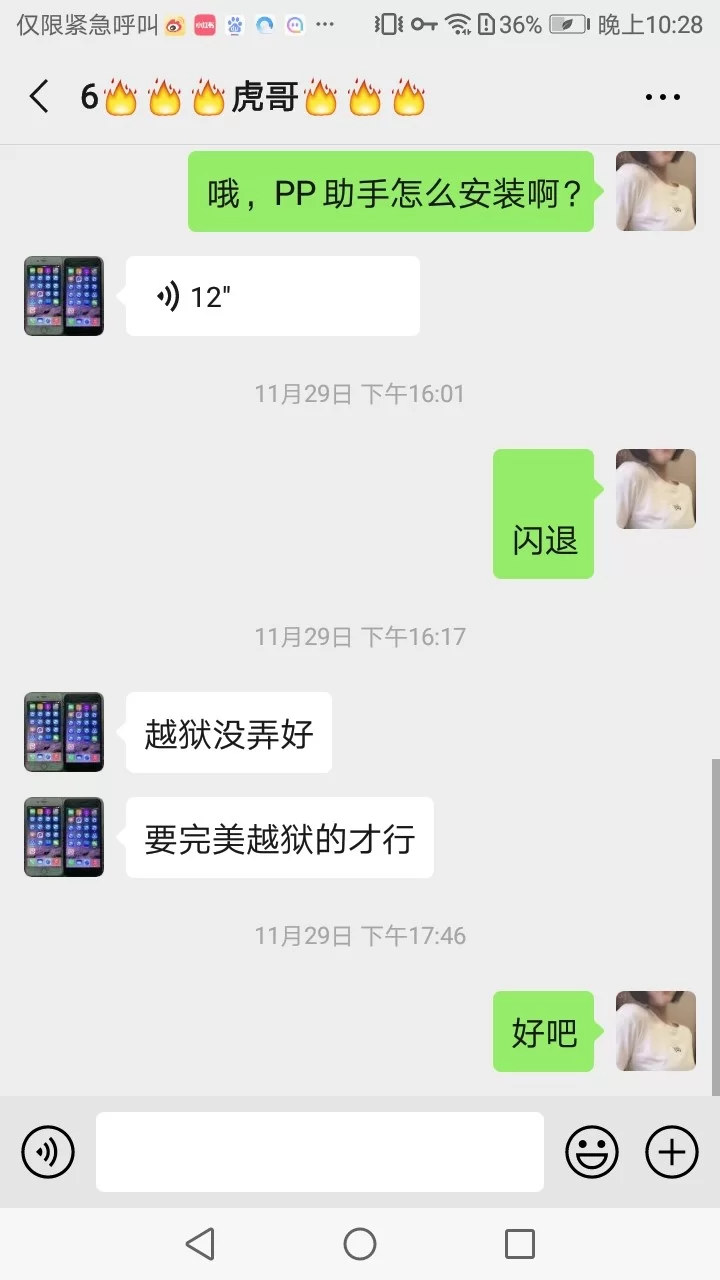Focus the message text field
Screen dimensions: 720x1280
[320, 1152]
